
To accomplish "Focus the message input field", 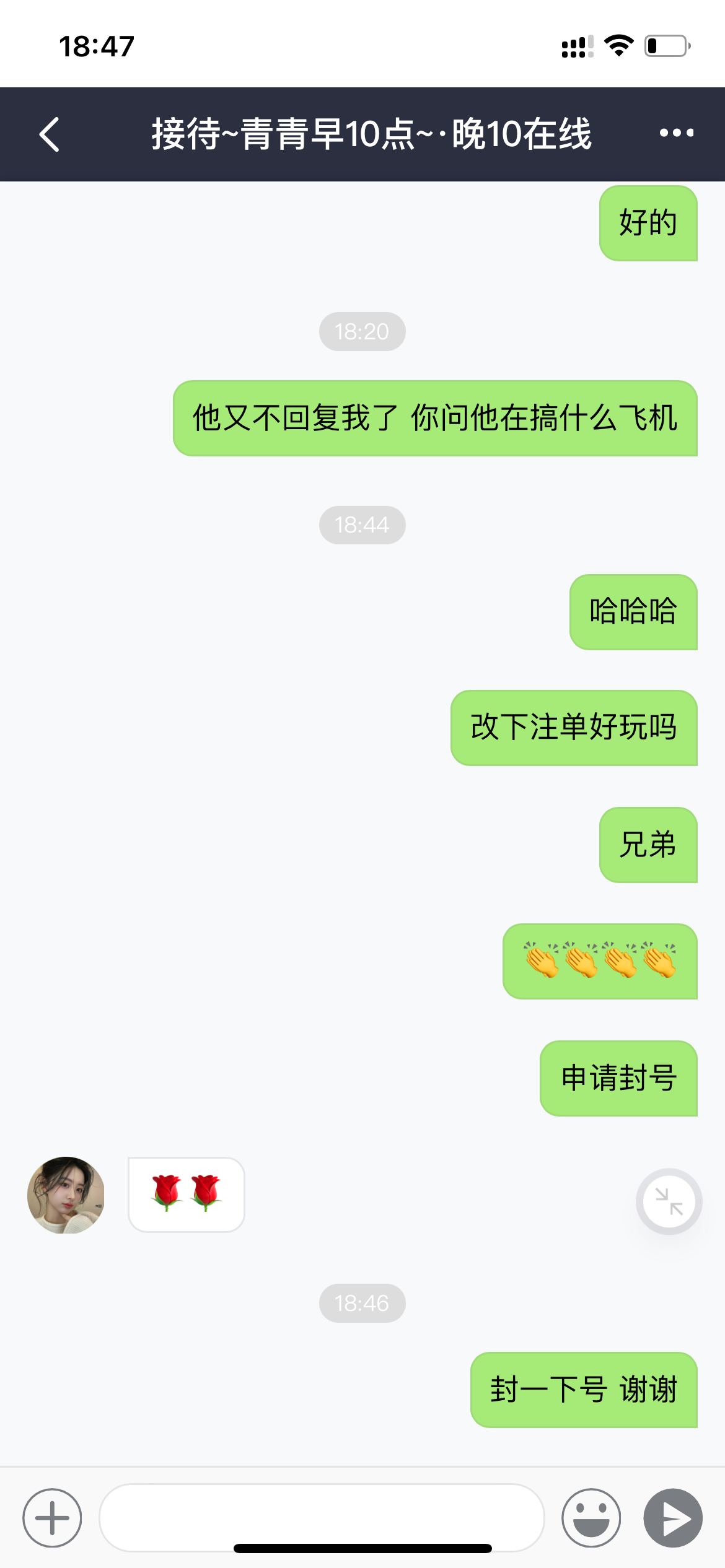I will click(x=321, y=1517).
